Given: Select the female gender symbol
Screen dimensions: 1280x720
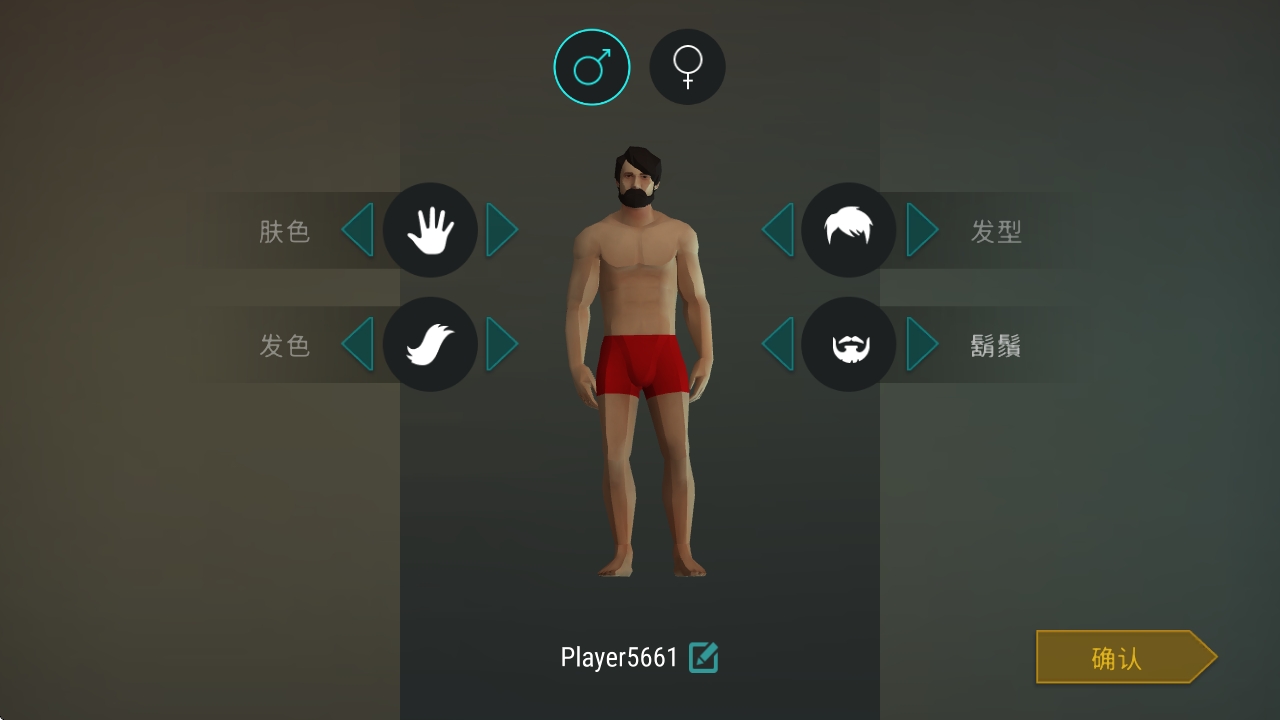Looking at the screenshot, I should (687, 68).
